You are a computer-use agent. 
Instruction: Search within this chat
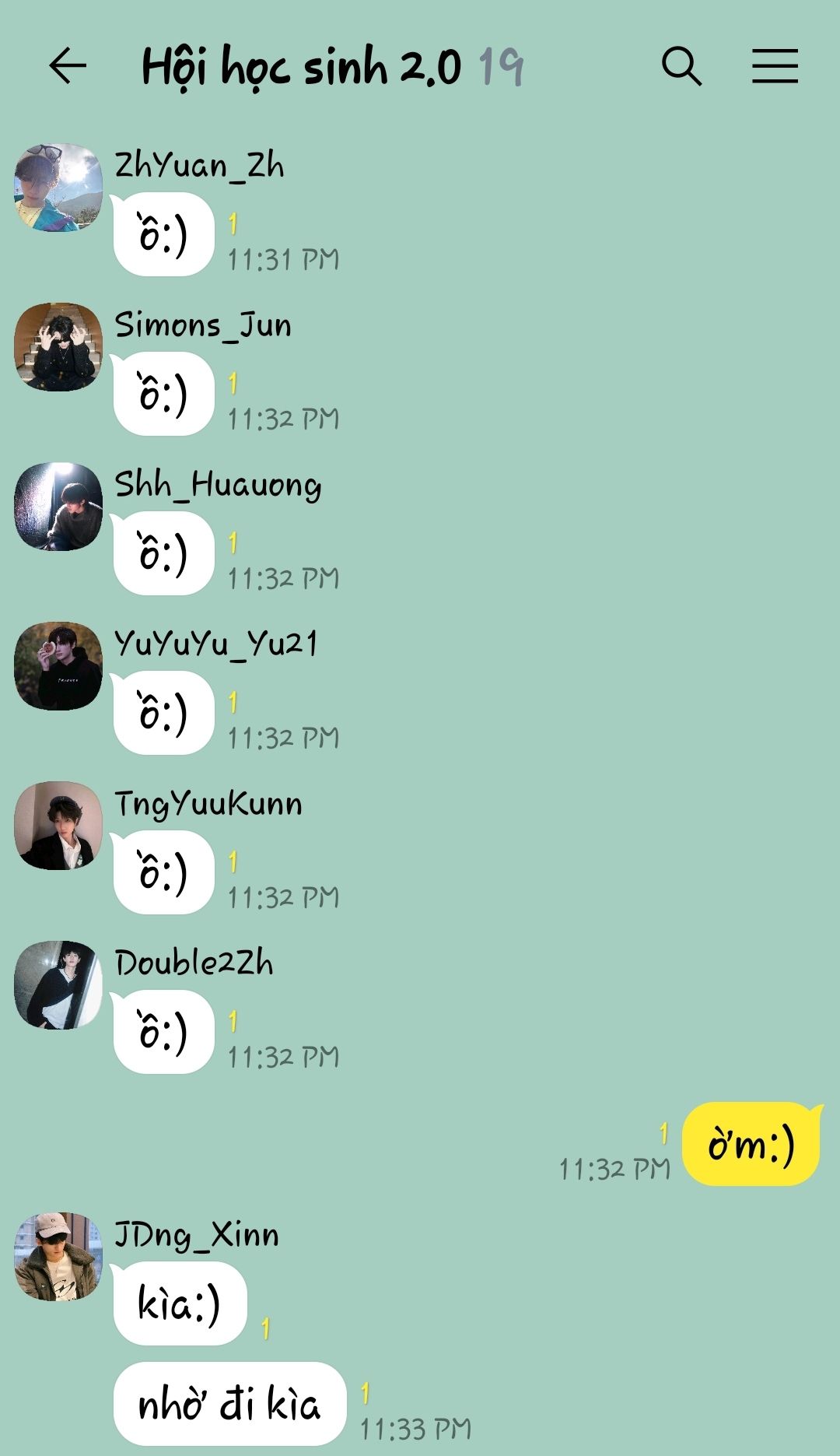pyautogui.click(x=681, y=65)
